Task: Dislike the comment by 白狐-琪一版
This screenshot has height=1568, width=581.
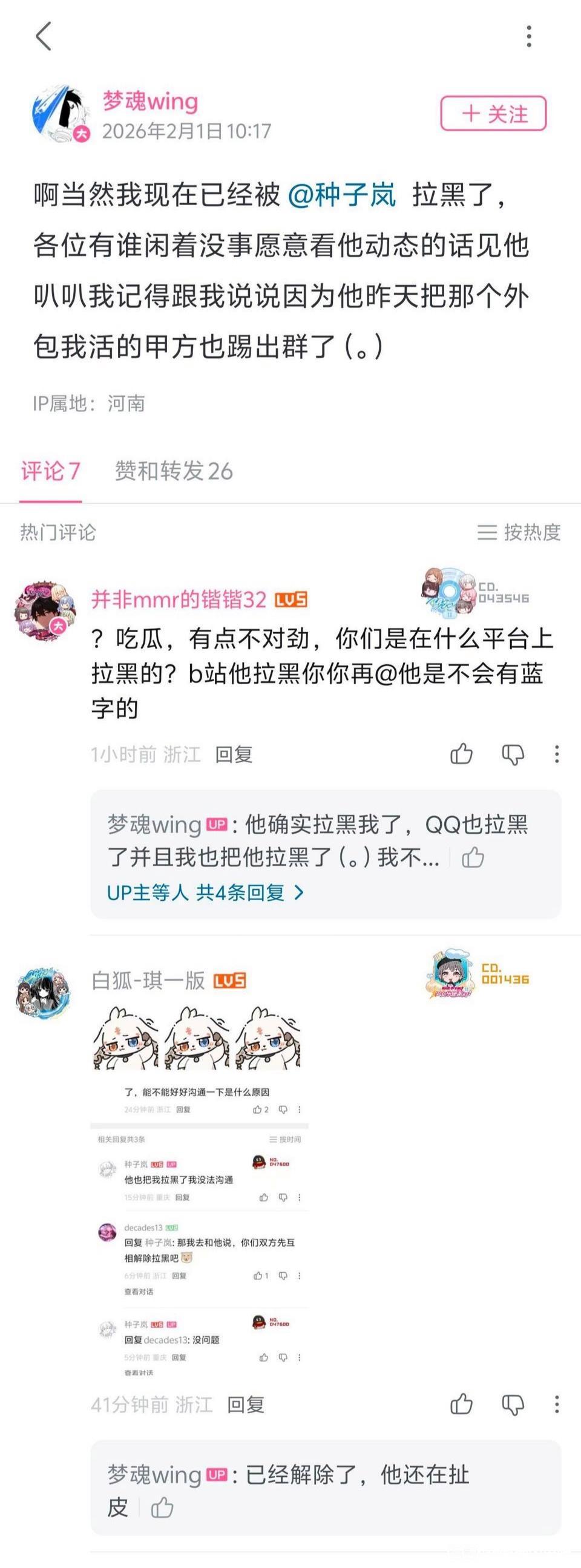Action: (x=513, y=1405)
